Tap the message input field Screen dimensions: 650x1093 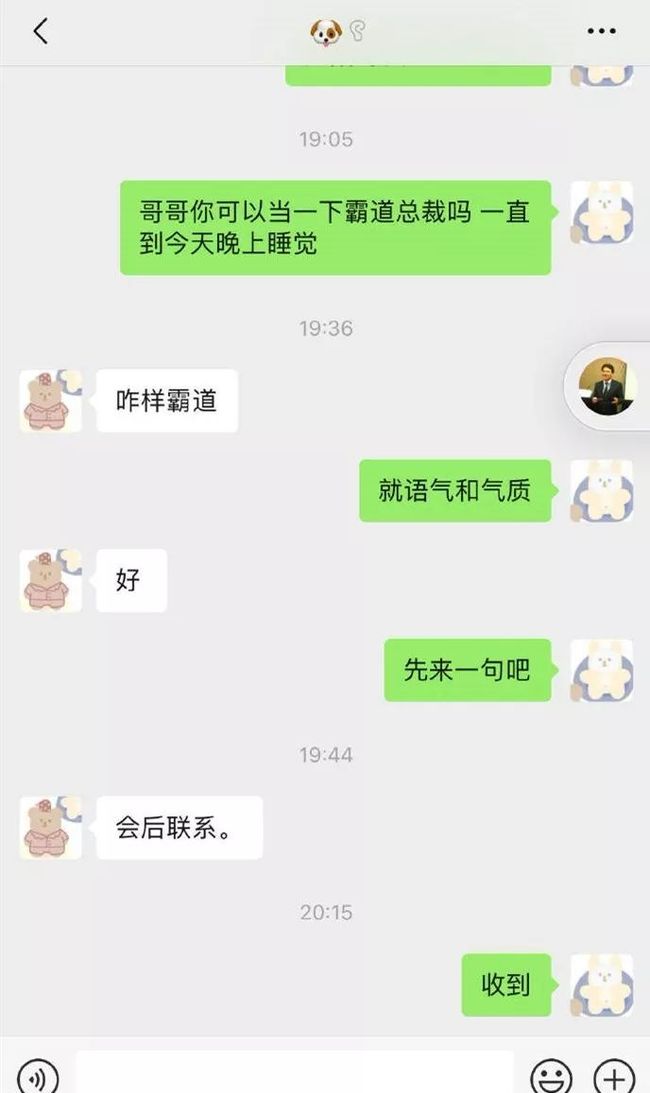click(x=295, y=1073)
